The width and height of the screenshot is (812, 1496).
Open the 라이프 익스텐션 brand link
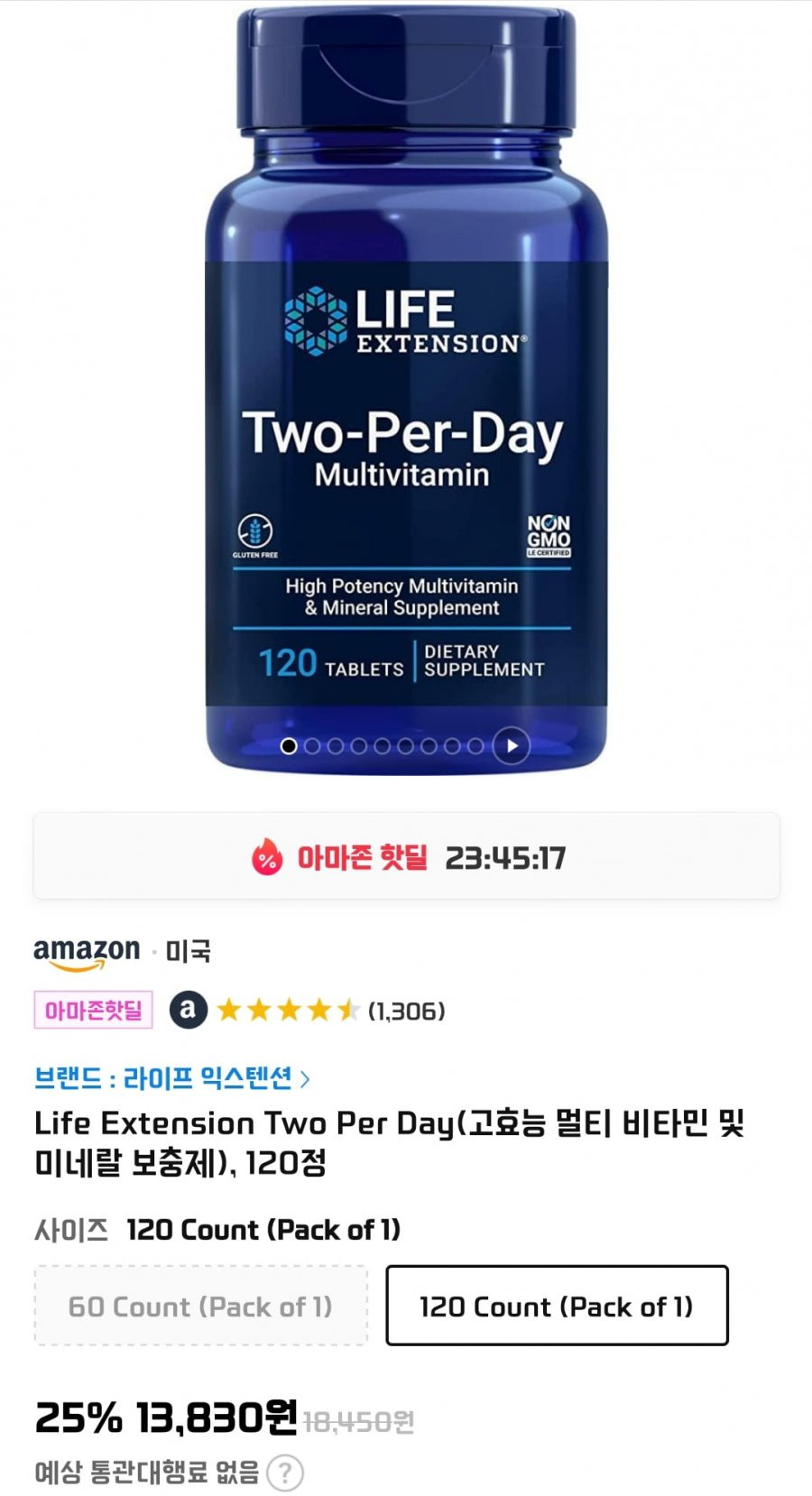tap(171, 1077)
